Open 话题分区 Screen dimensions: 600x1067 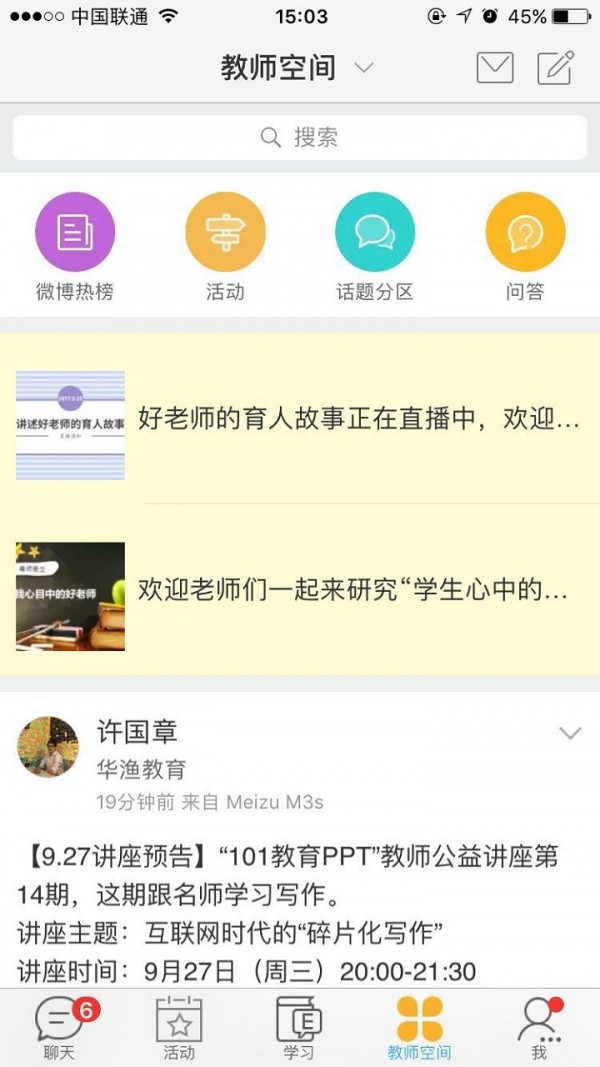pyautogui.click(x=375, y=246)
